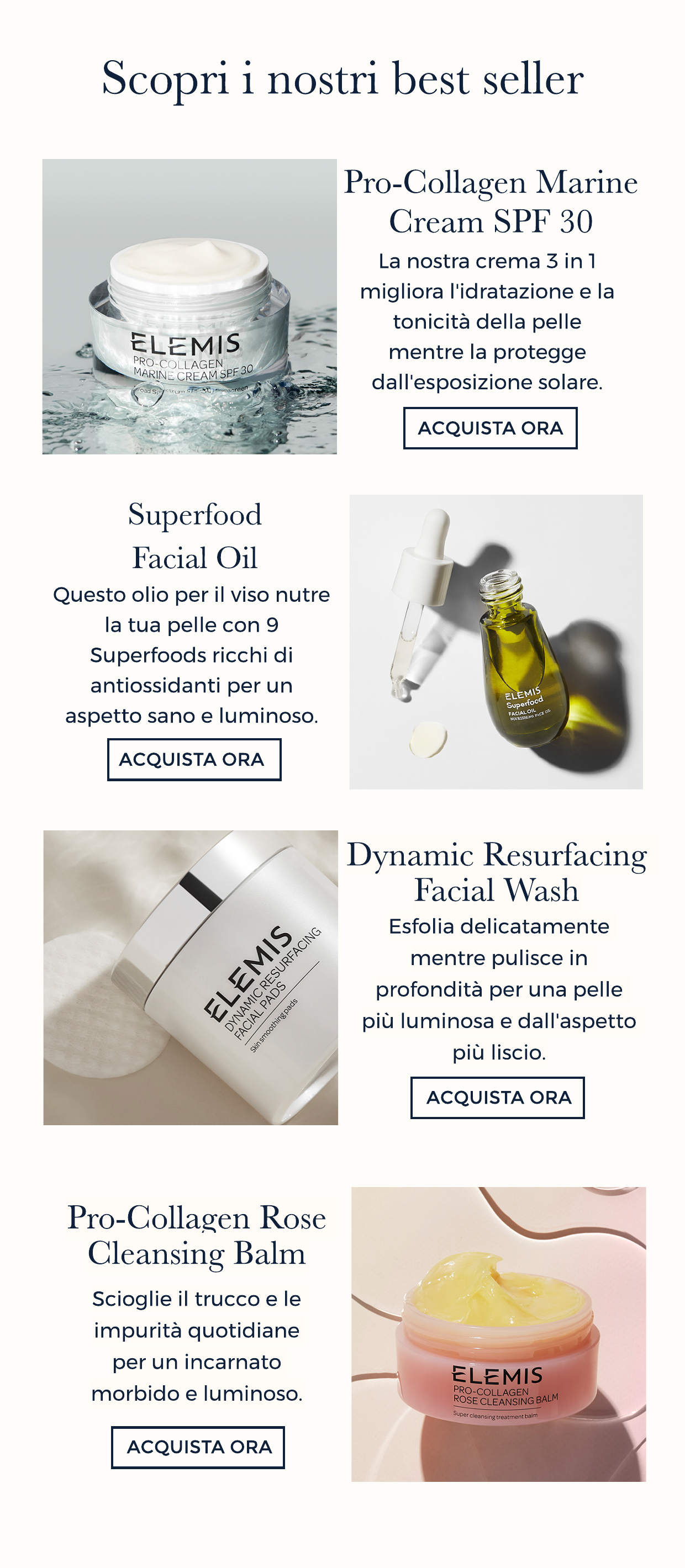Tap ACQUISTA ORA for Pro-Collagen Marine Cream
This screenshot has width=685, height=1568.
tap(490, 428)
